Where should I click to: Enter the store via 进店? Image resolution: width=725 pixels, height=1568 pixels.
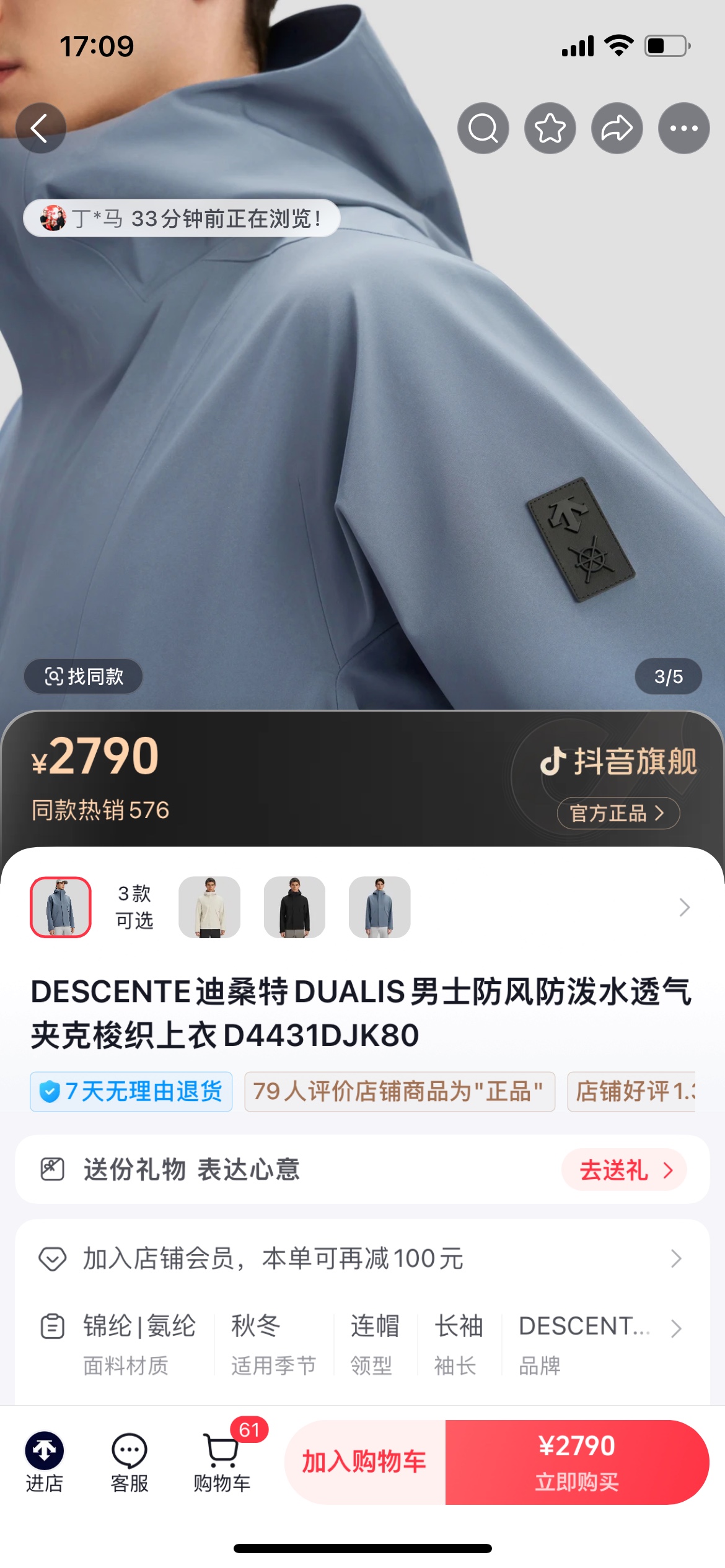point(44,1462)
